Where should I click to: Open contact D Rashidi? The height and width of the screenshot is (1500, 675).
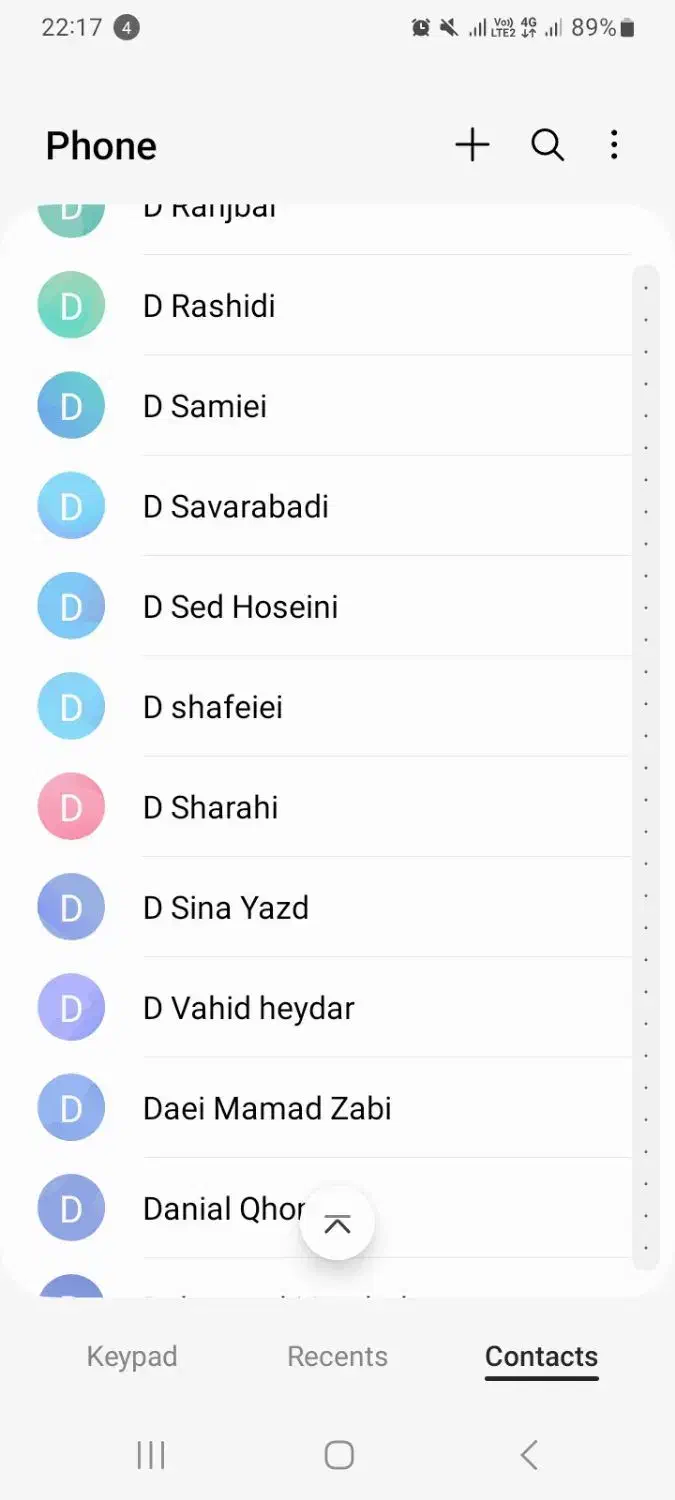(210, 306)
